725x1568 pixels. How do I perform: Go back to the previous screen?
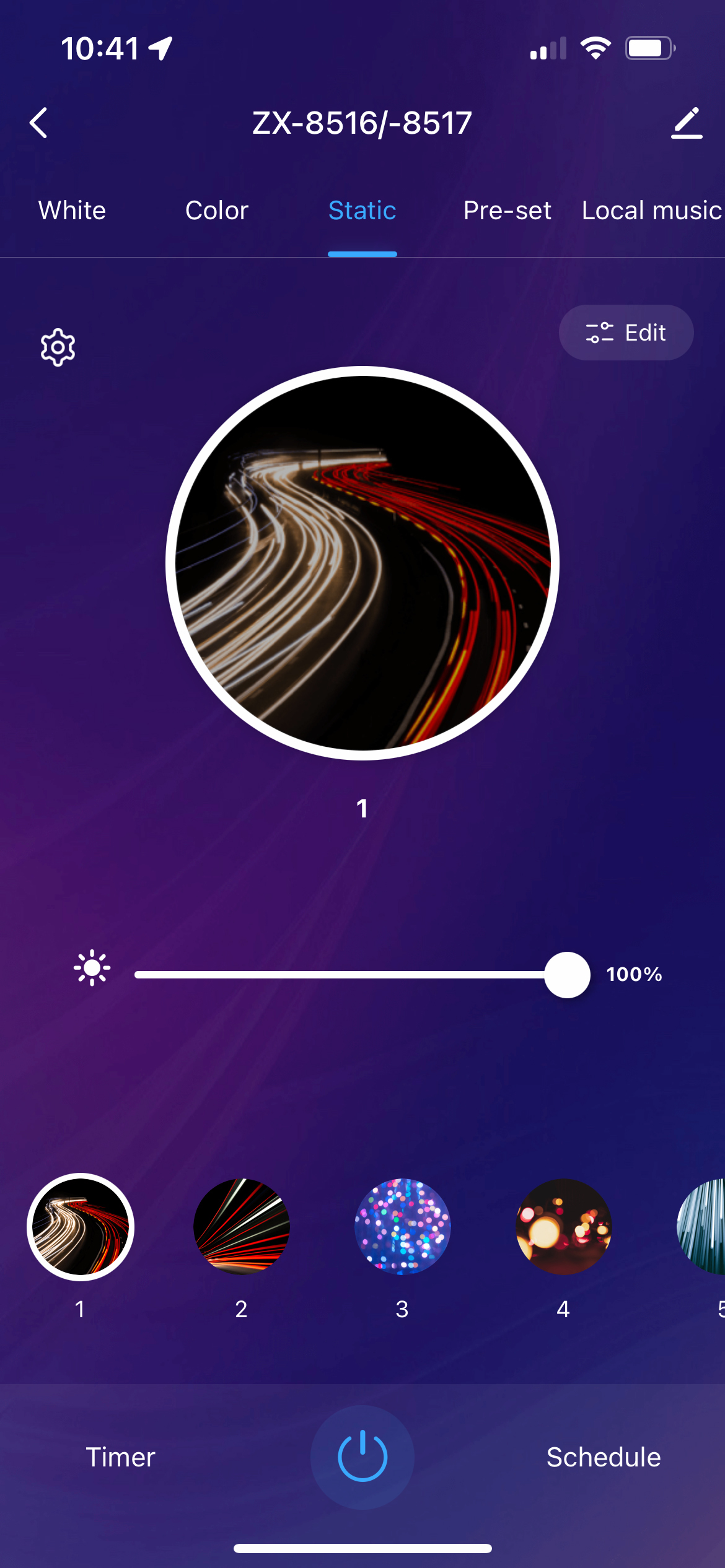coord(38,123)
